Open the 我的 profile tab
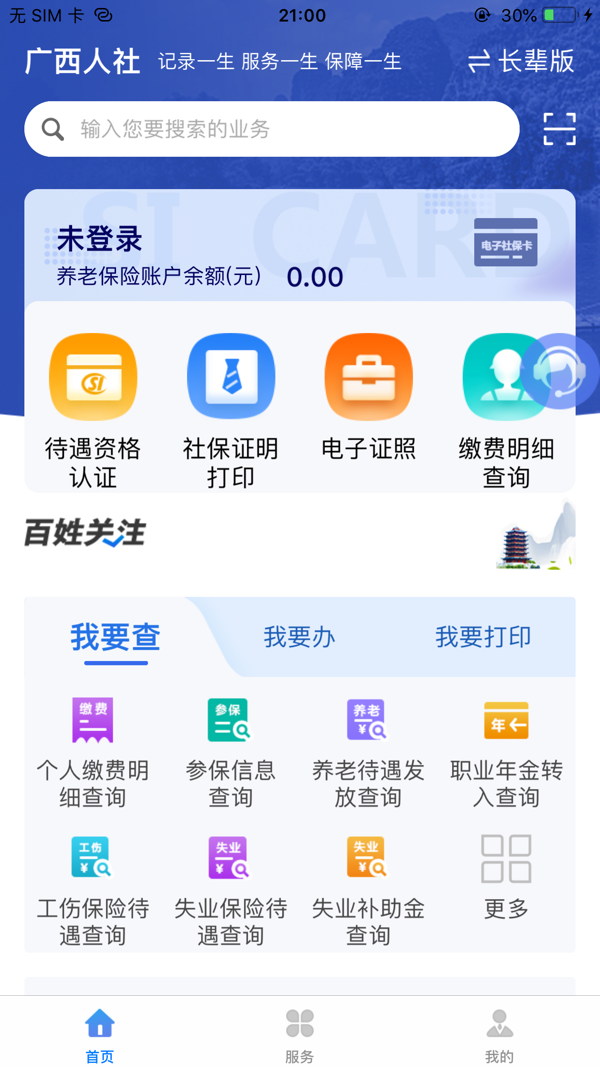600x1067 pixels. coord(499,1033)
